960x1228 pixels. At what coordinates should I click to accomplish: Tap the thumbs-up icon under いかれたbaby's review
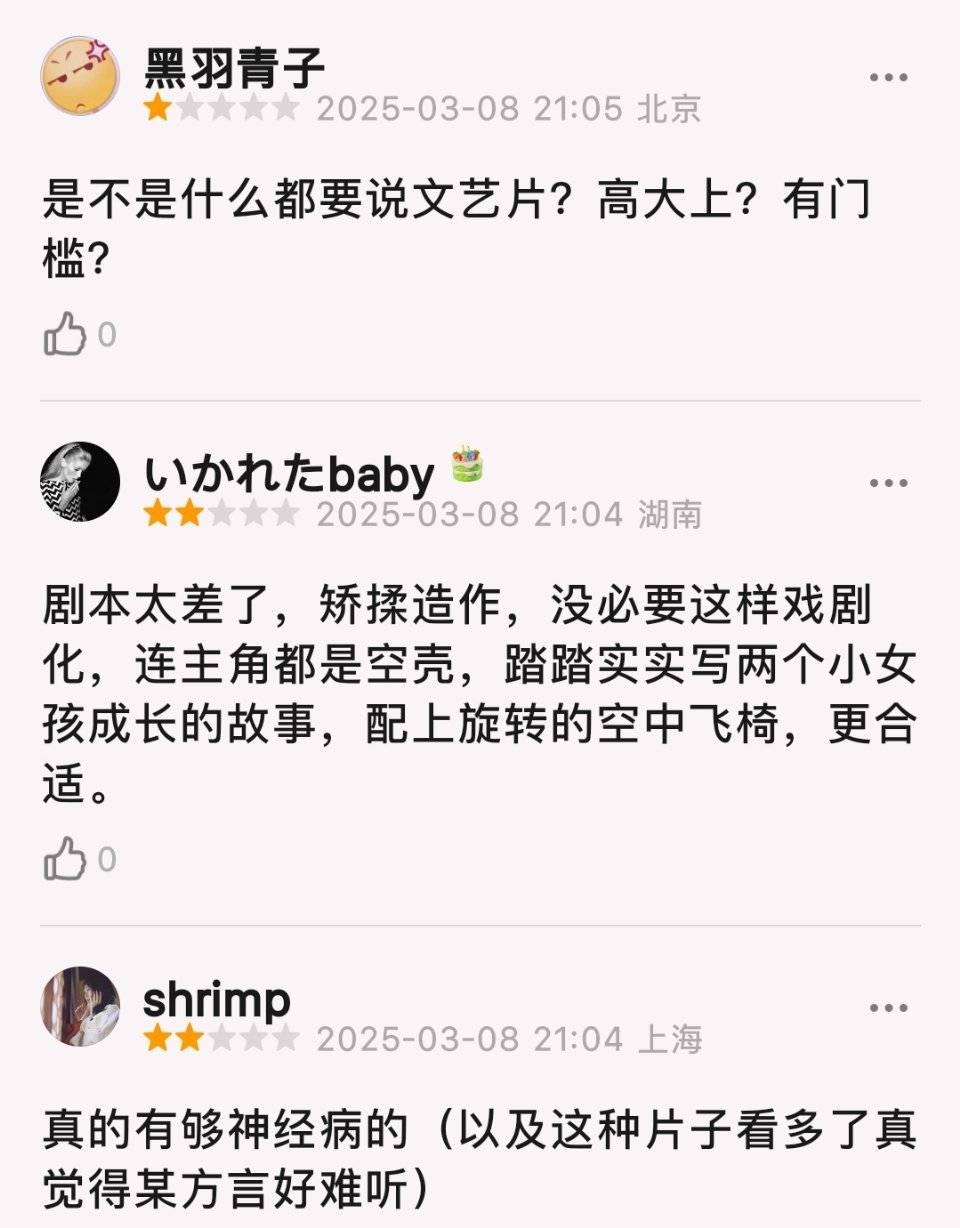click(x=66, y=858)
